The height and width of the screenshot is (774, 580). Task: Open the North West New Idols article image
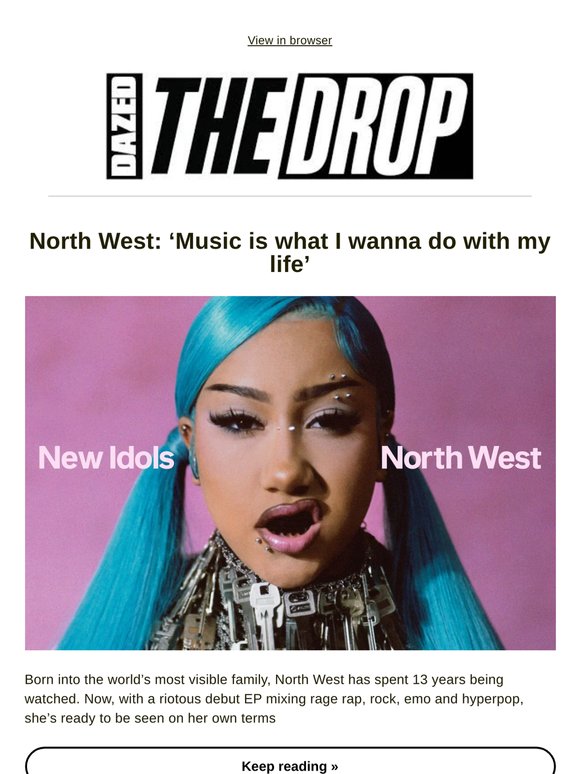(290, 473)
